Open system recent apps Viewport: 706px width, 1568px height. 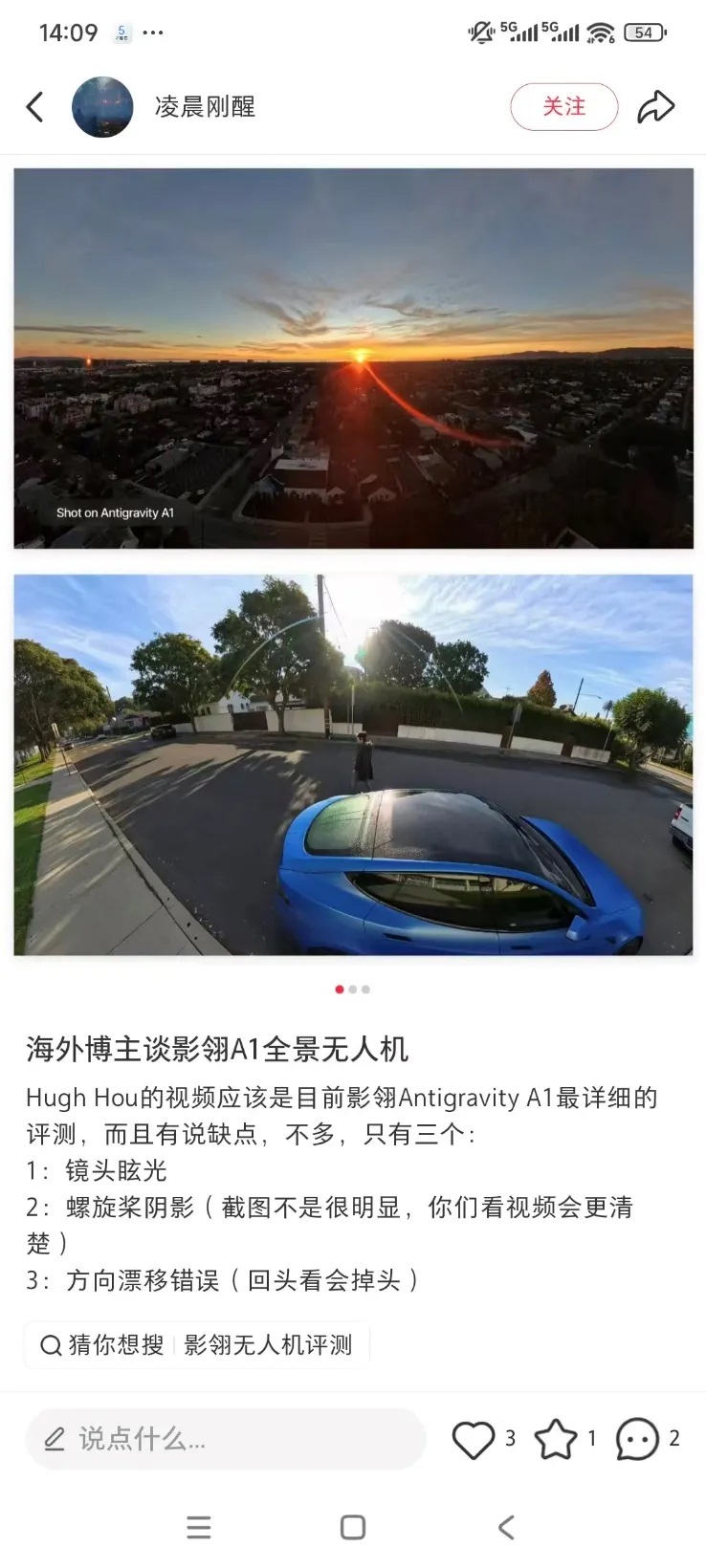(x=199, y=1527)
